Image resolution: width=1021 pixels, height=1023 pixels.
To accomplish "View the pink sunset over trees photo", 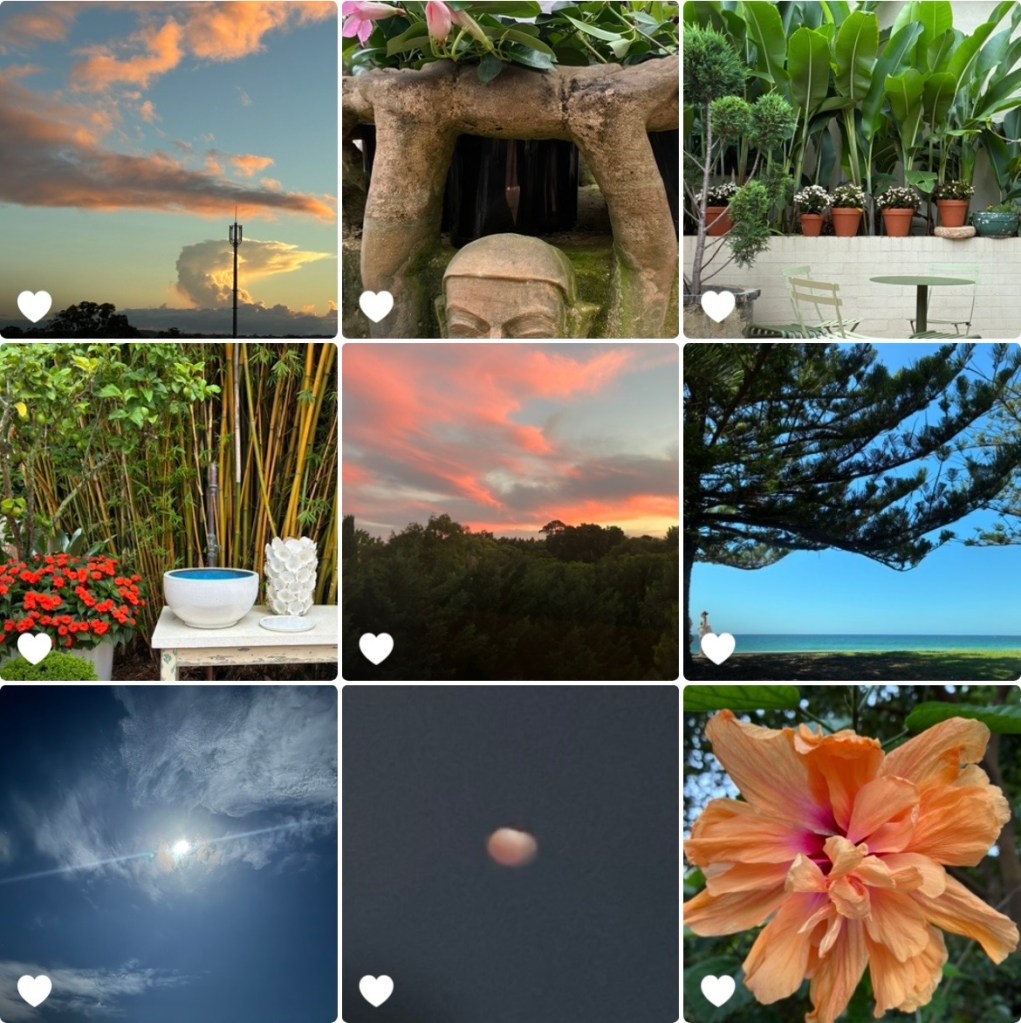I will coord(510,510).
